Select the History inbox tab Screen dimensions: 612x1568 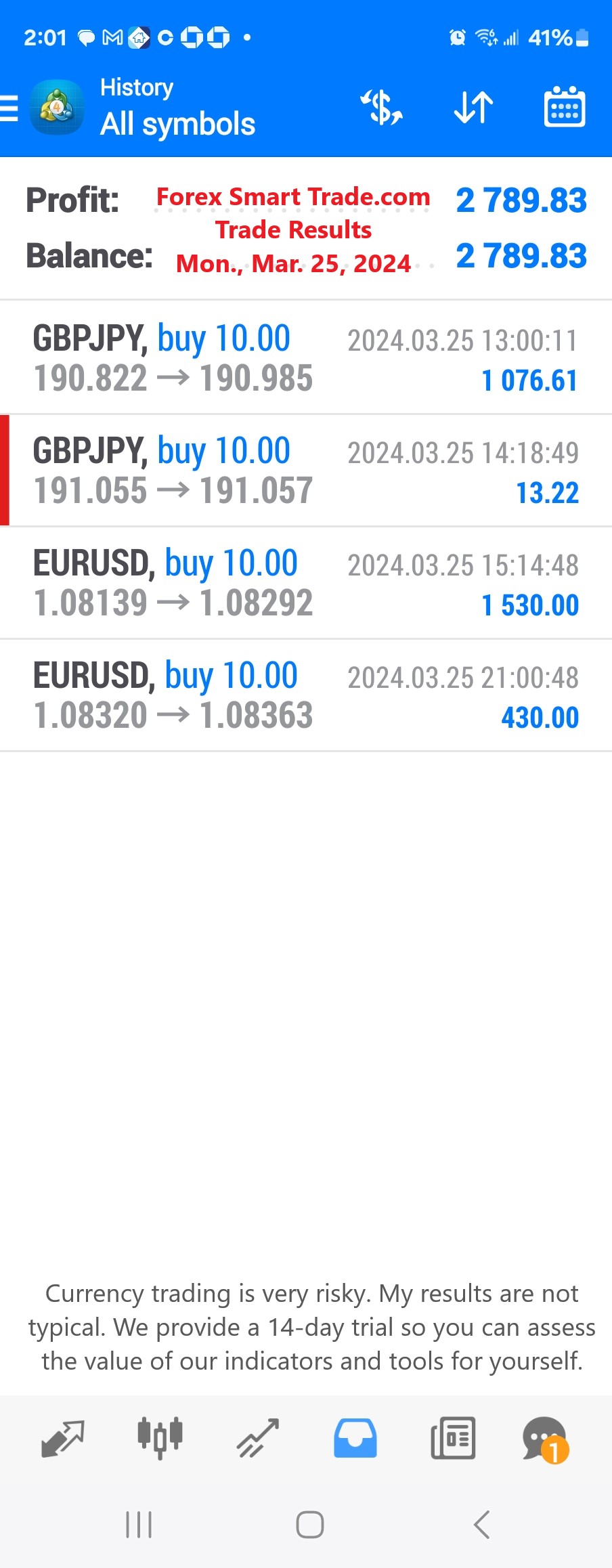tap(355, 1438)
